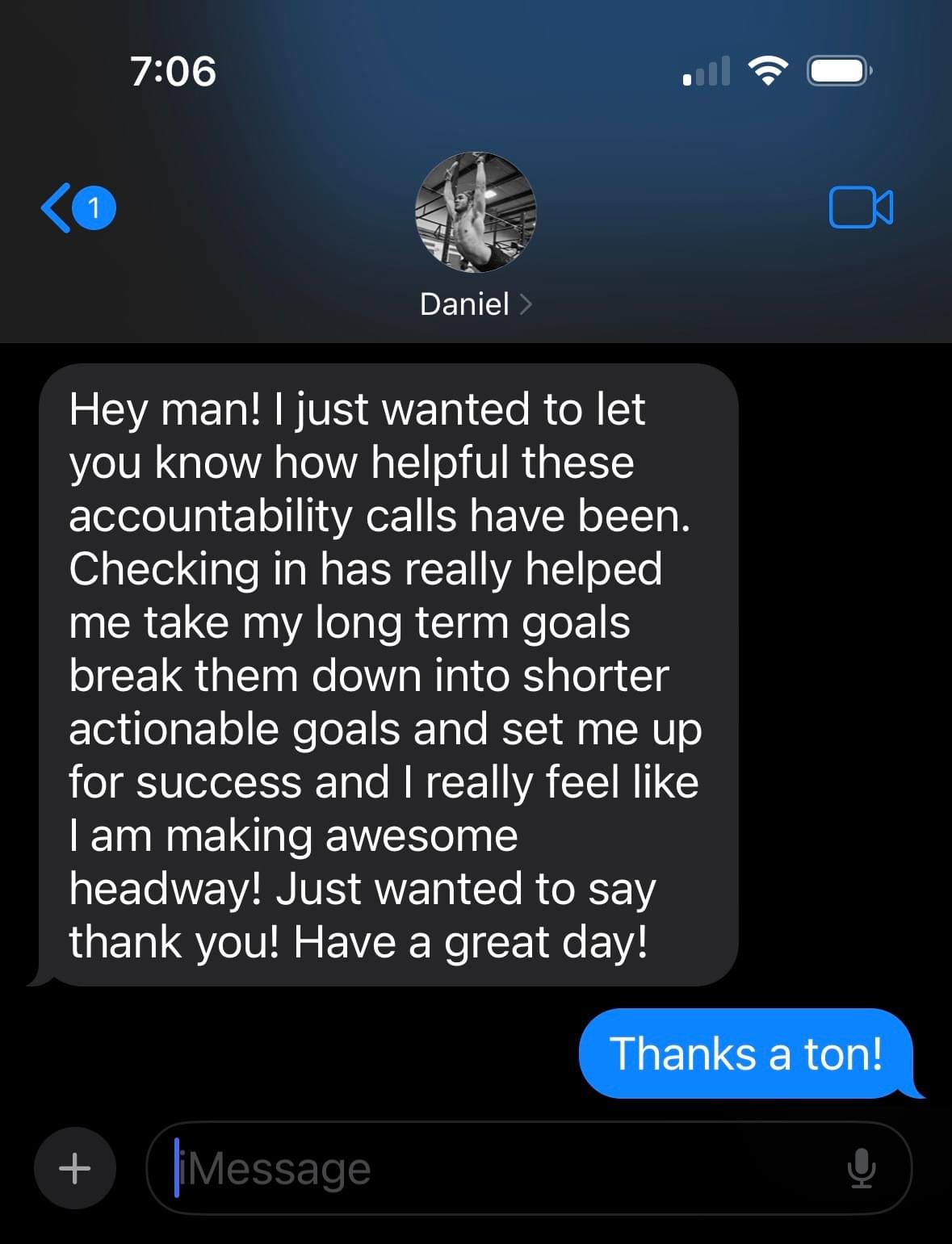Tap Daniel's profile photo
952x1244 pixels.
click(476, 212)
